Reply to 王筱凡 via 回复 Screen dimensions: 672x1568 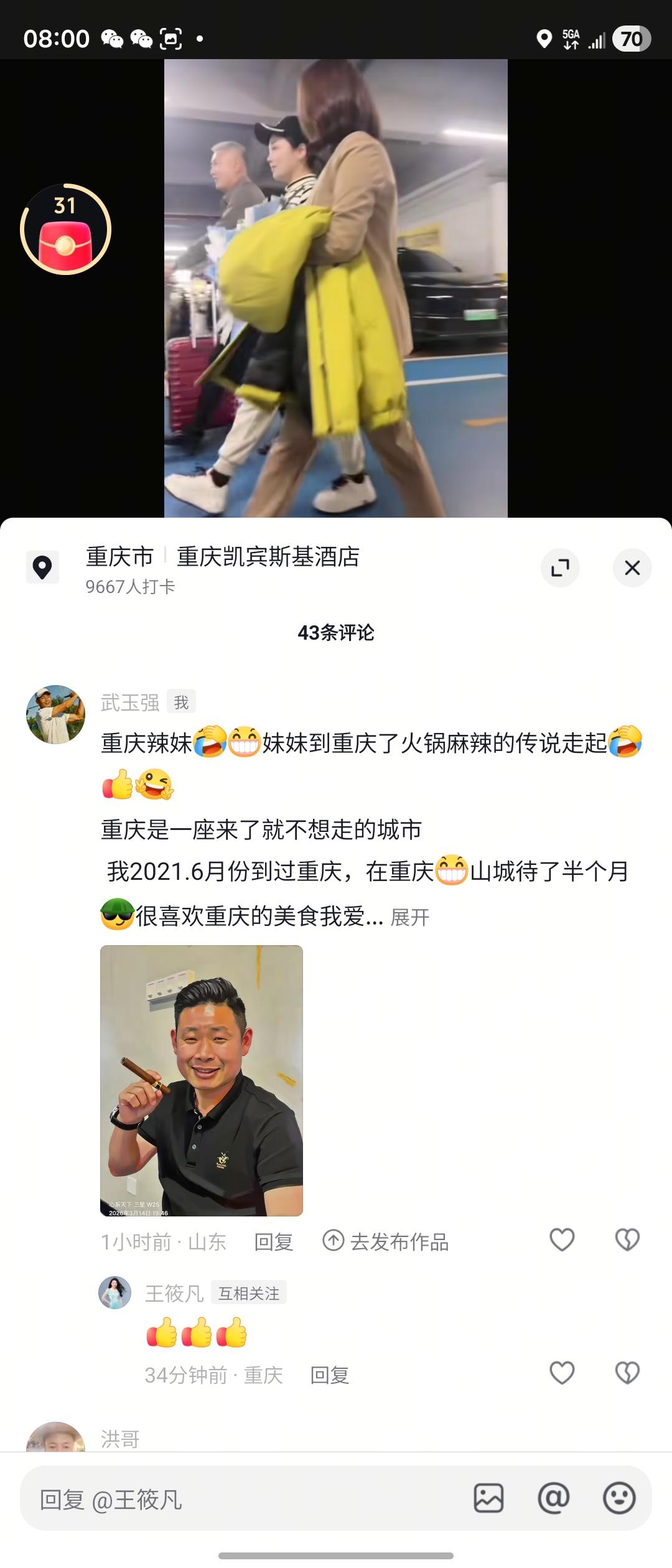click(329, 1376)
